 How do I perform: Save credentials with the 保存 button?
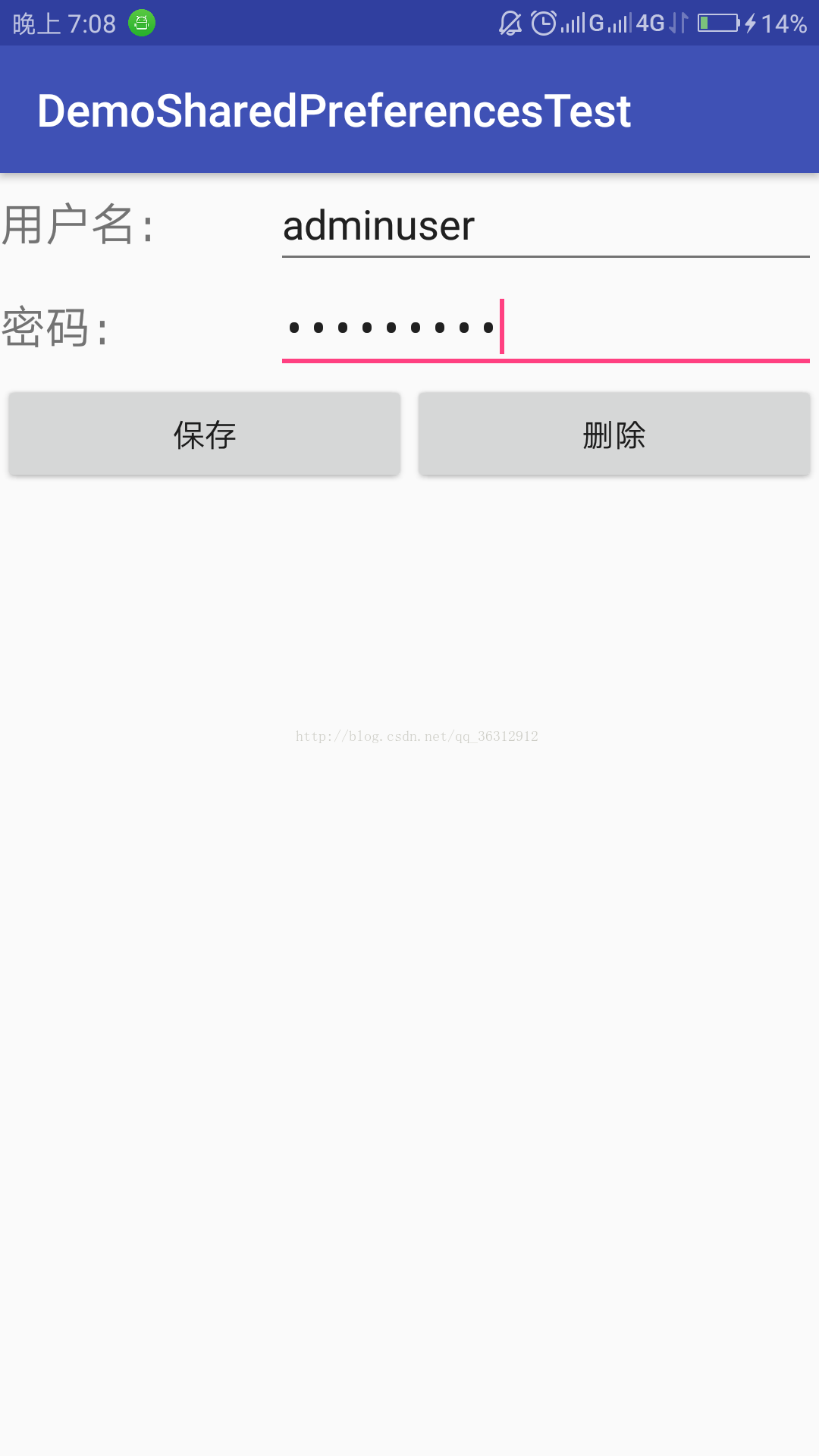205,434
